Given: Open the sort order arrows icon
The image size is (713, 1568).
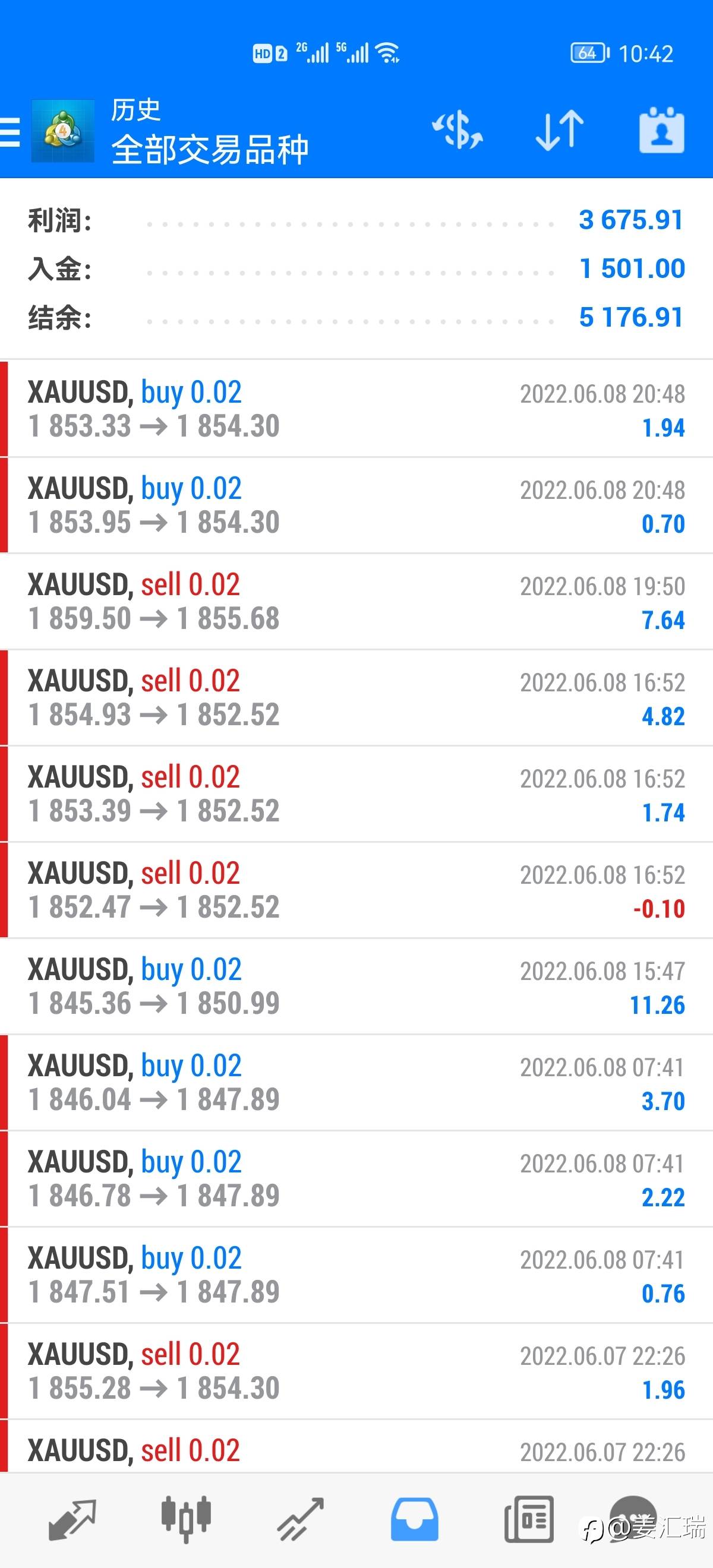Looking at the screenshot, I should [x=560, y=130].
